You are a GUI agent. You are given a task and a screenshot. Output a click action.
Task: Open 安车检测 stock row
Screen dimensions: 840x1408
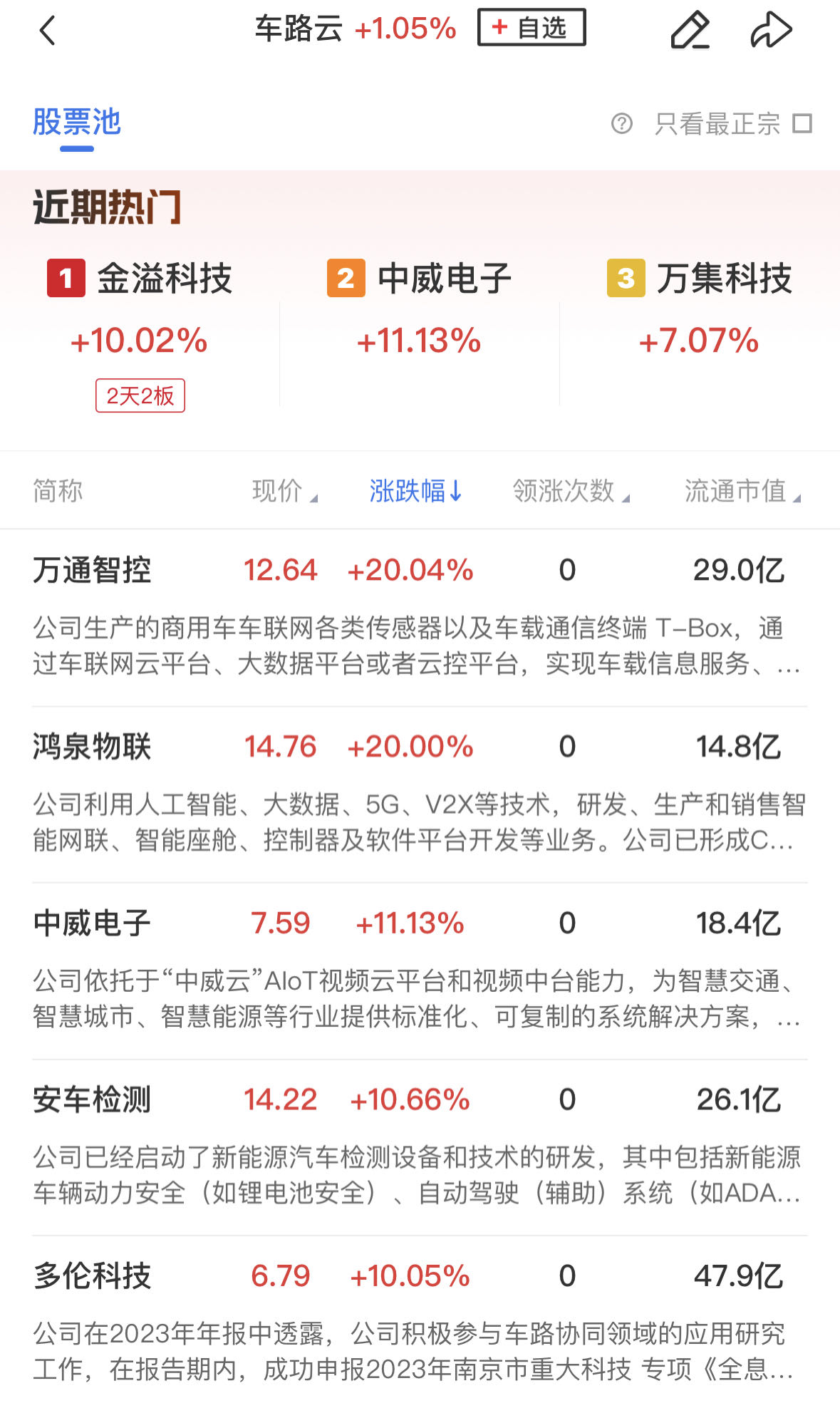pos(92,1099)
